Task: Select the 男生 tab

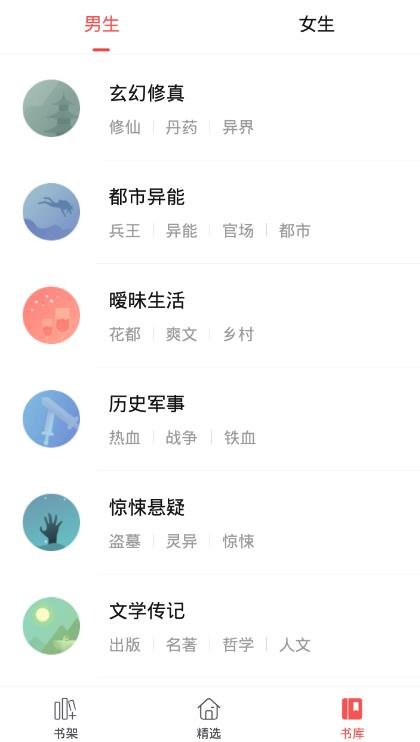Action: (x=102, y=24)
